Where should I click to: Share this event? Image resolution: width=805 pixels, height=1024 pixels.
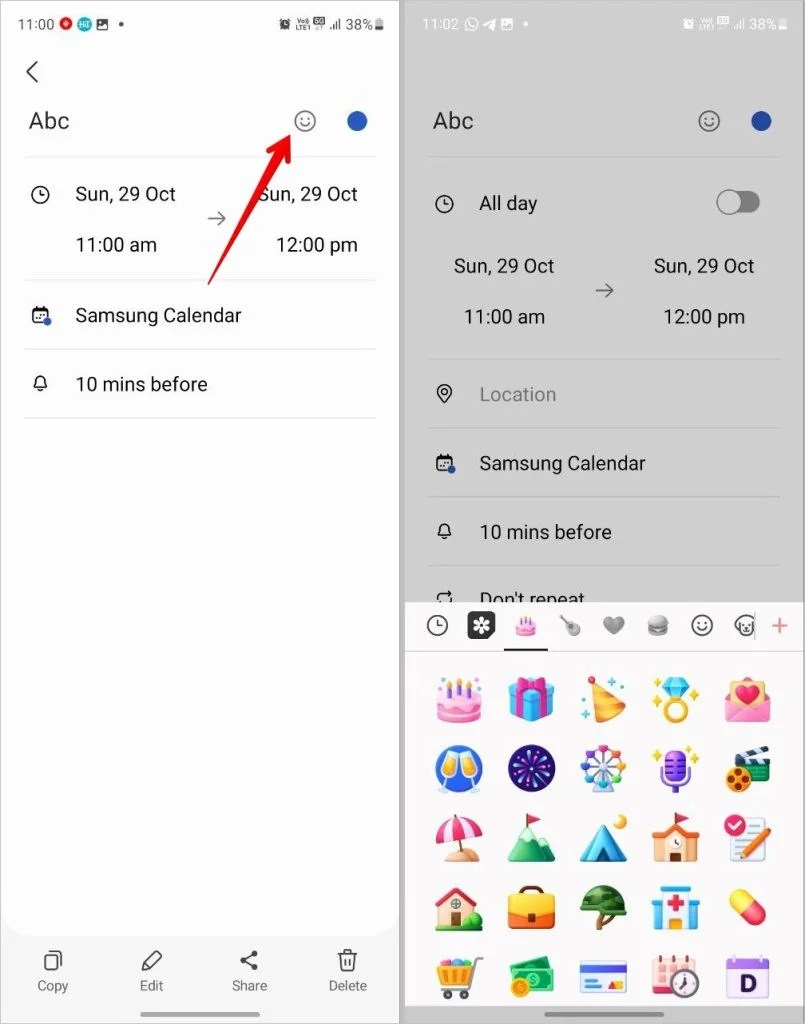click(249, 971)
